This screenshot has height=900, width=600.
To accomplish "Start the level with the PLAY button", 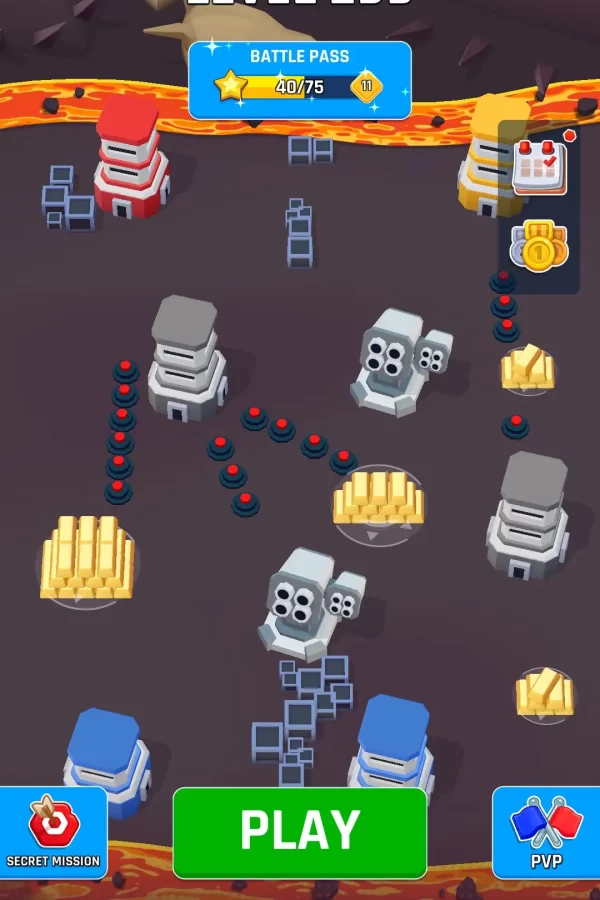I will (300, 832).
